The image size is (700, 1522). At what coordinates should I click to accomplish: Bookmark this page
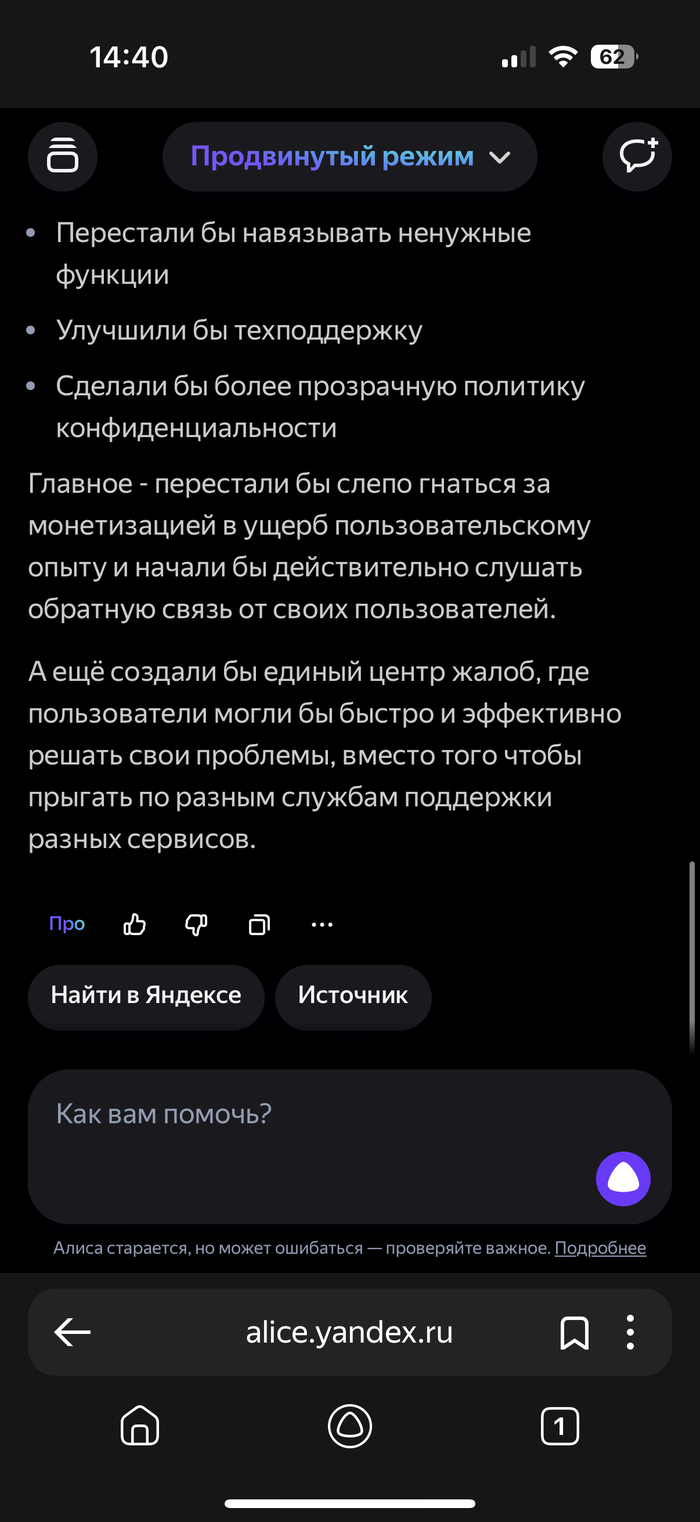574,1332
